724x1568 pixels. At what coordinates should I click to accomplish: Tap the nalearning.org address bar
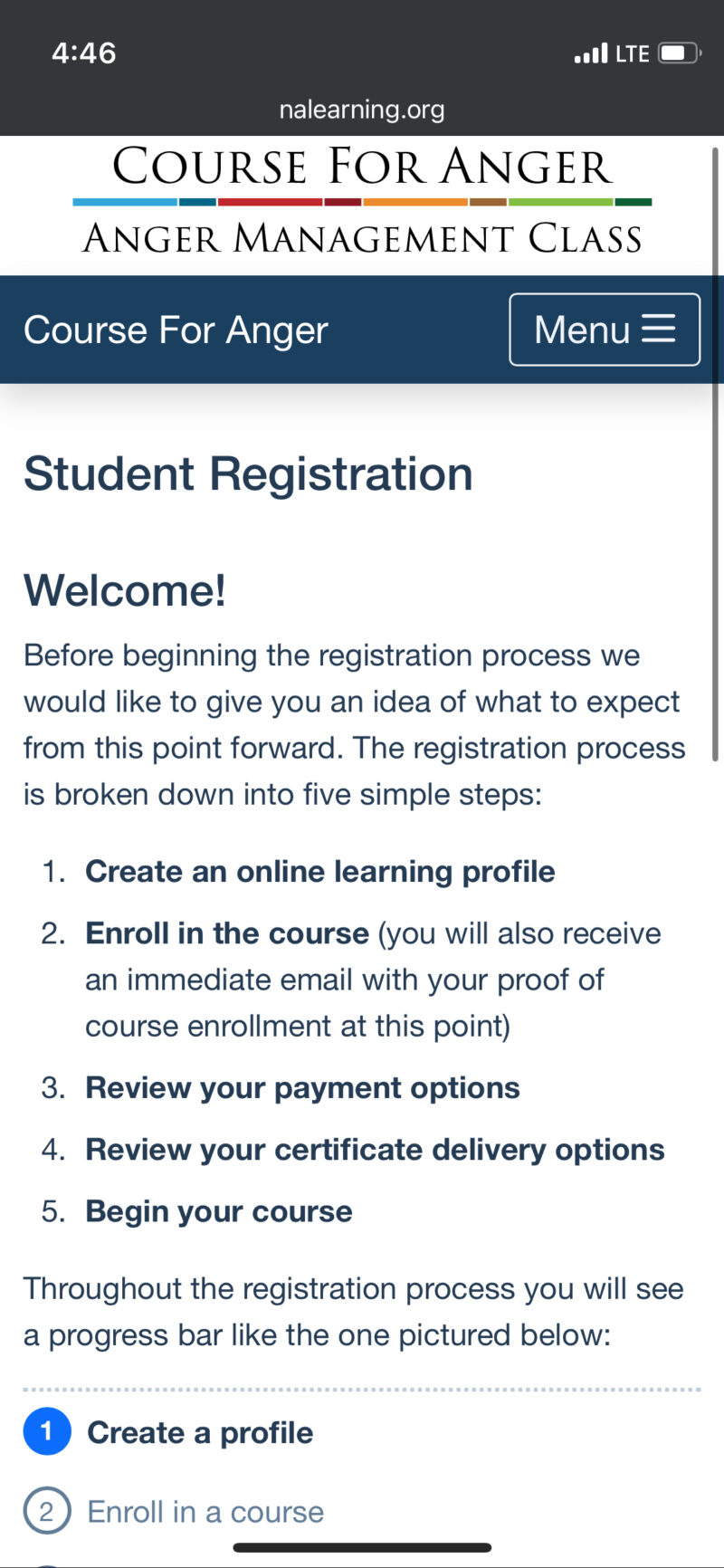(x=362, y=110)
